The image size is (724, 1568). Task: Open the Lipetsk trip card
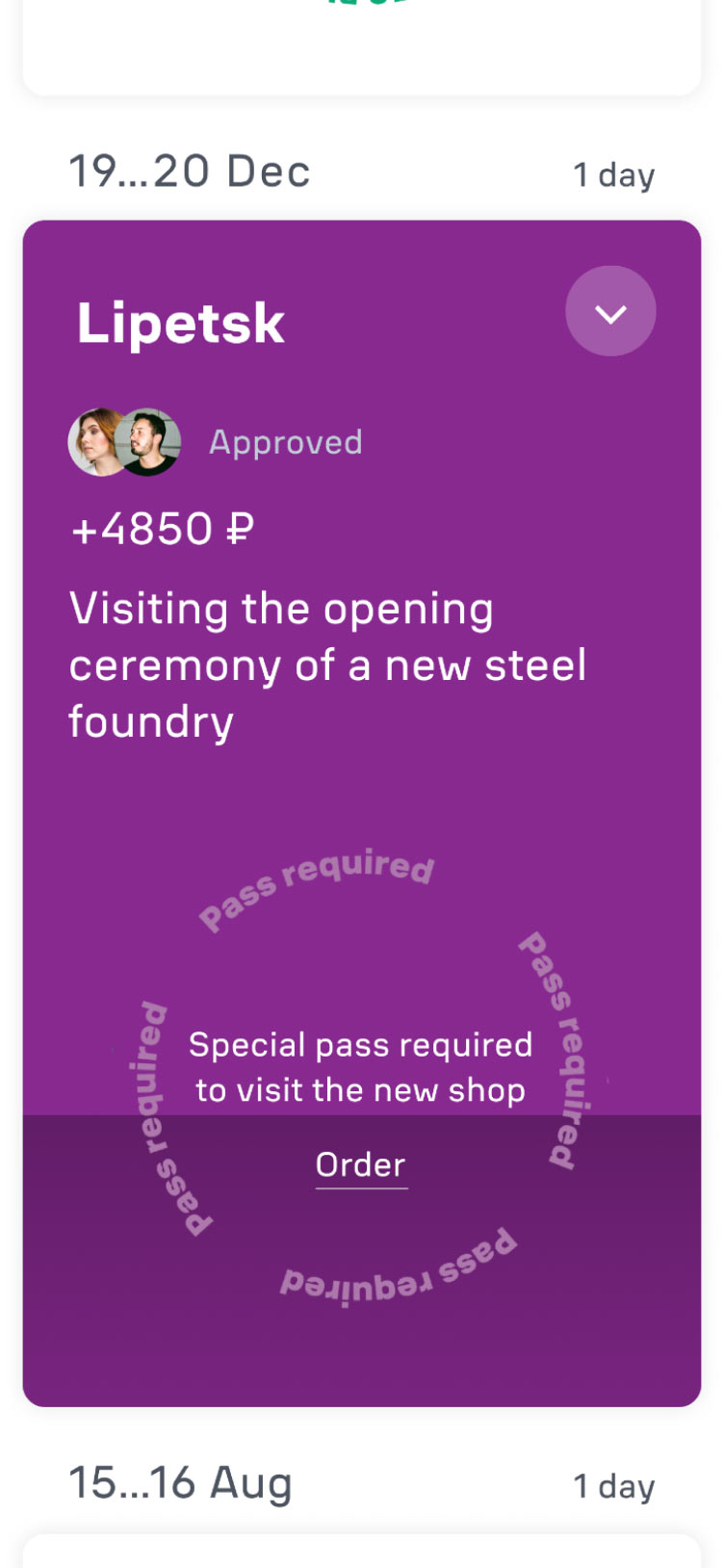(181, 323)
